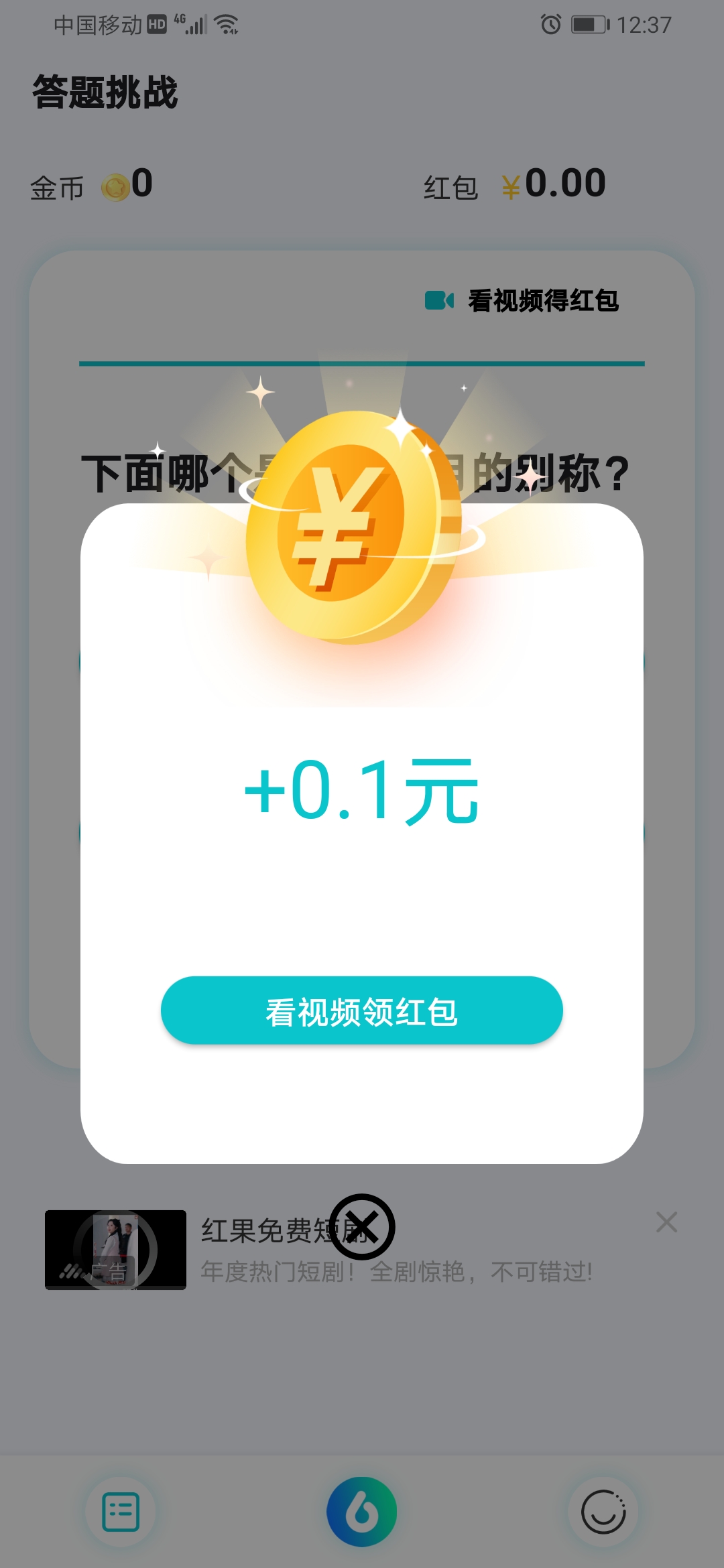The width and height of the screenshot is (724, 1568).
Task: Close the +0.1元 reward popup
Action: 362,1227
